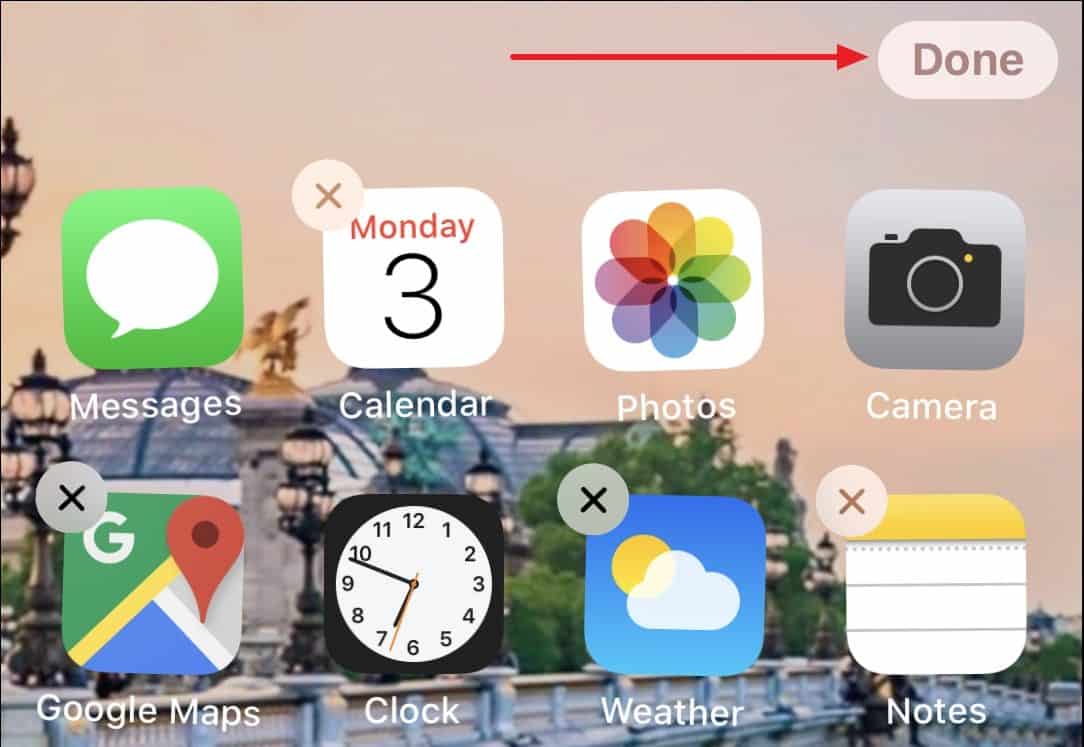This screenshot has width=1084, height=747.
Task: Delete the Notes app with its X badge
Action: click(852, 501)
